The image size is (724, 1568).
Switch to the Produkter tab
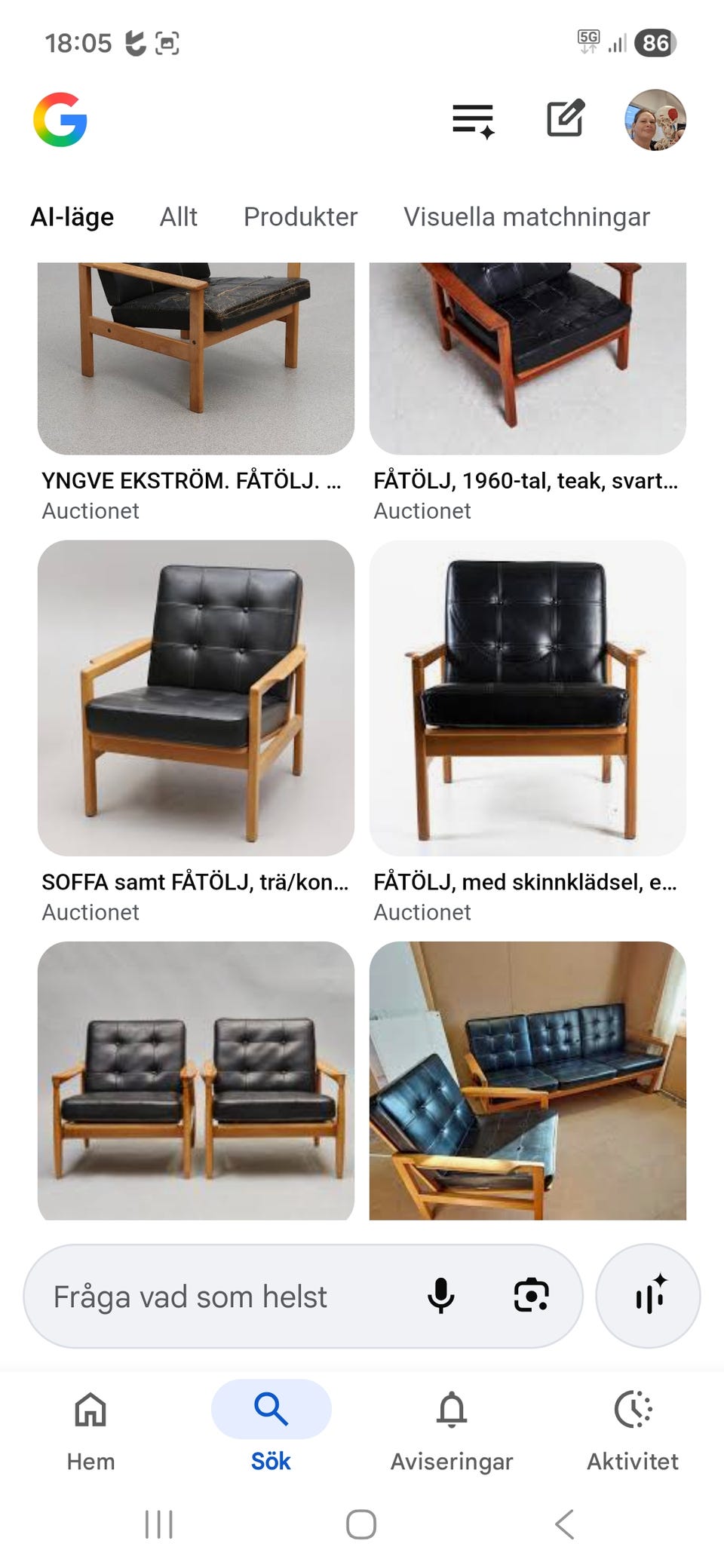coord(300,217)
